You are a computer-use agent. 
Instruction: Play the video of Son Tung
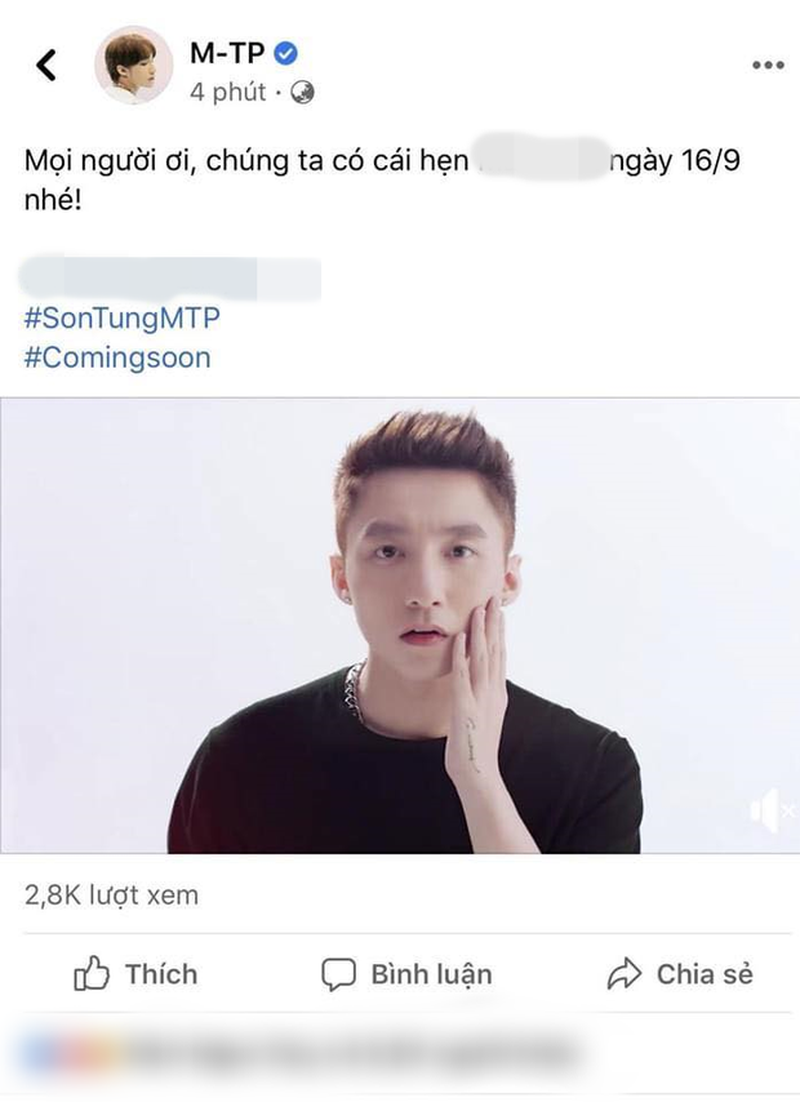pyautogui.click(x=400, y=630)
